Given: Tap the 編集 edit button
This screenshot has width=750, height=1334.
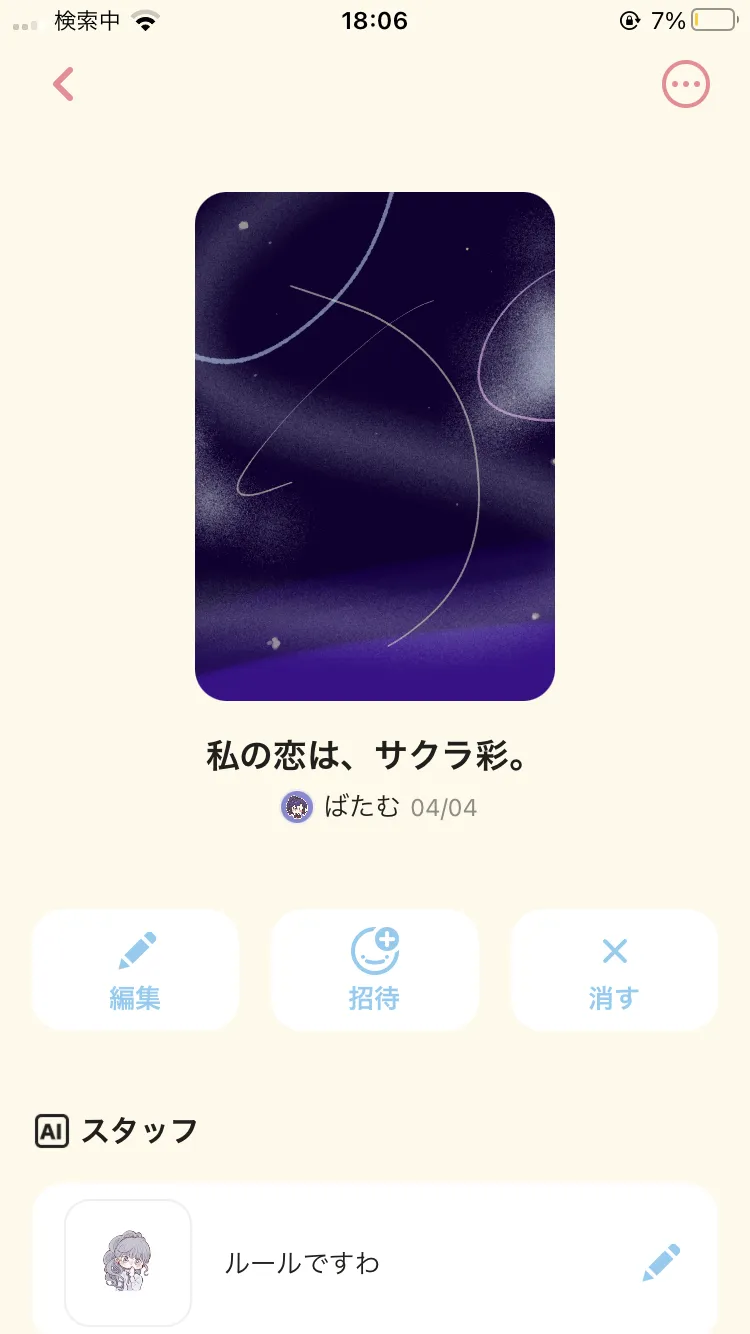Looking at the screenshot, I should (135, 970).
